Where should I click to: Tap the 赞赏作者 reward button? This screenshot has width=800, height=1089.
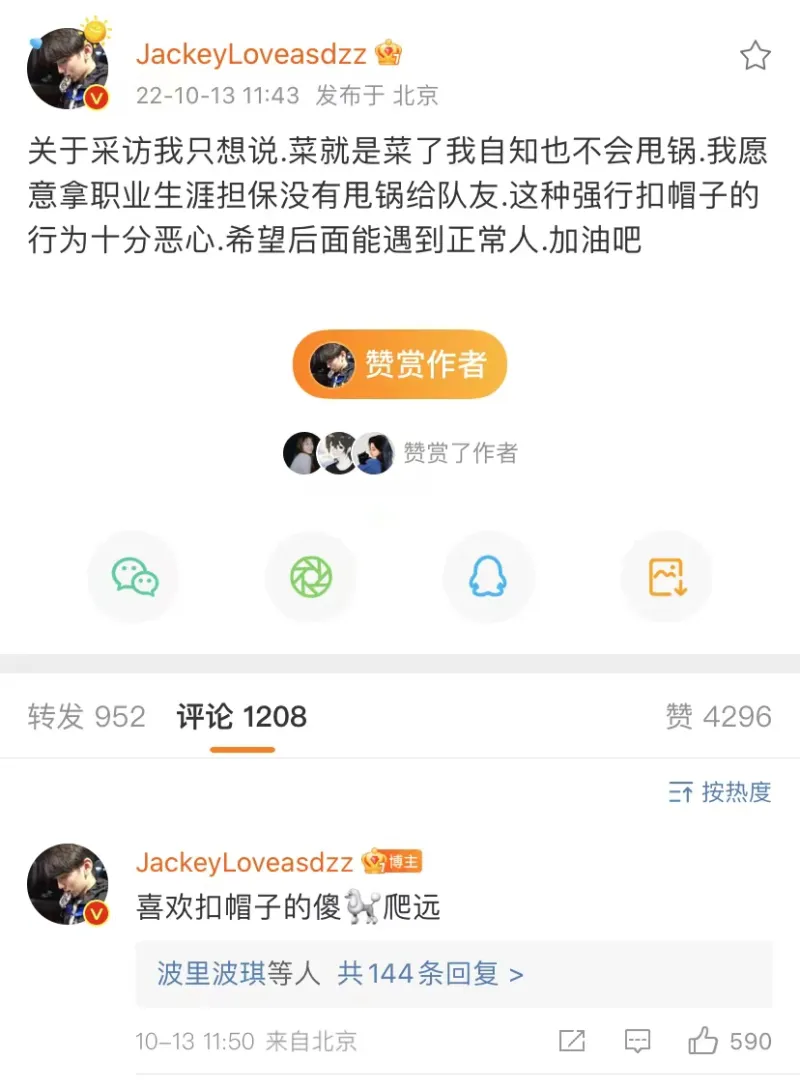[x=400, y=365]
